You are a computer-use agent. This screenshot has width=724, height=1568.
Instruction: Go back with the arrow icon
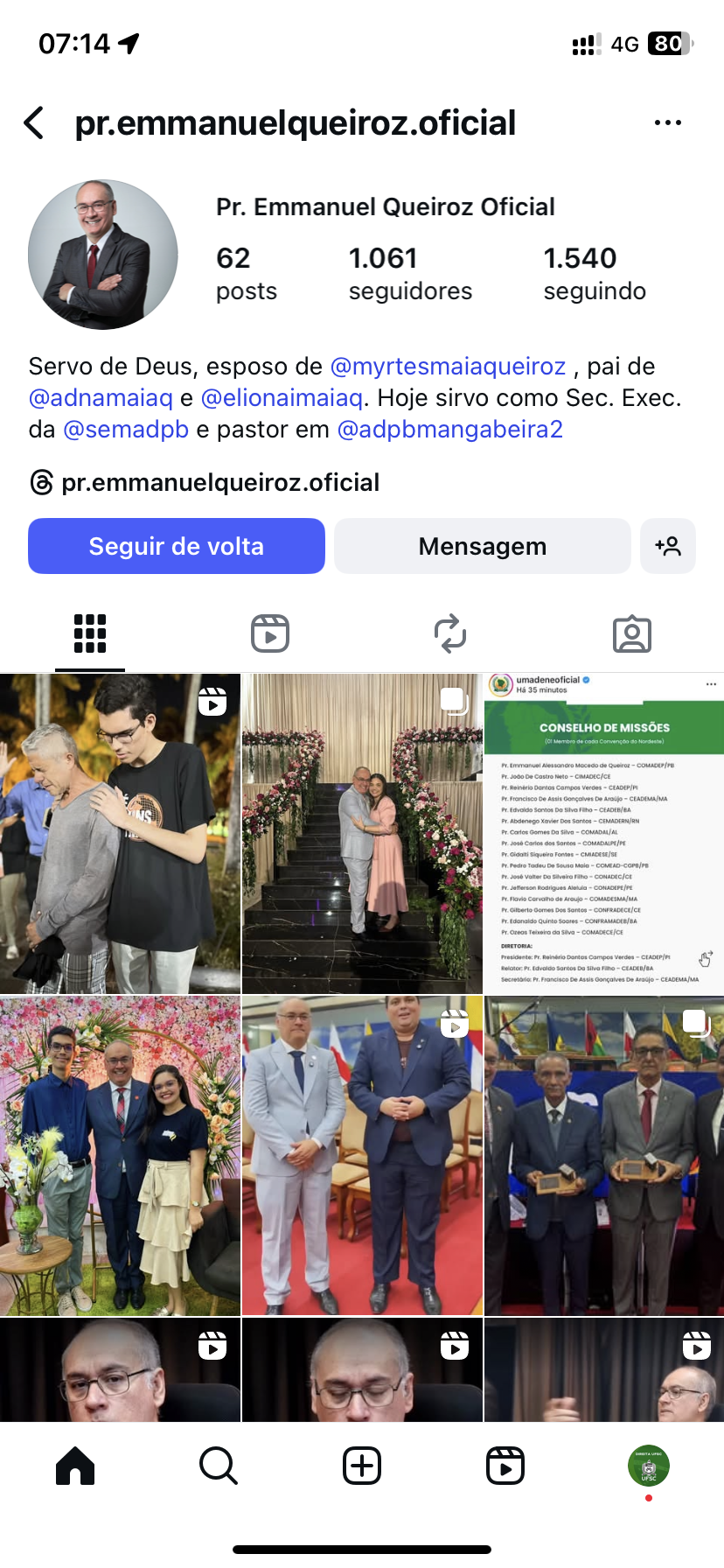tap(35, 123)
